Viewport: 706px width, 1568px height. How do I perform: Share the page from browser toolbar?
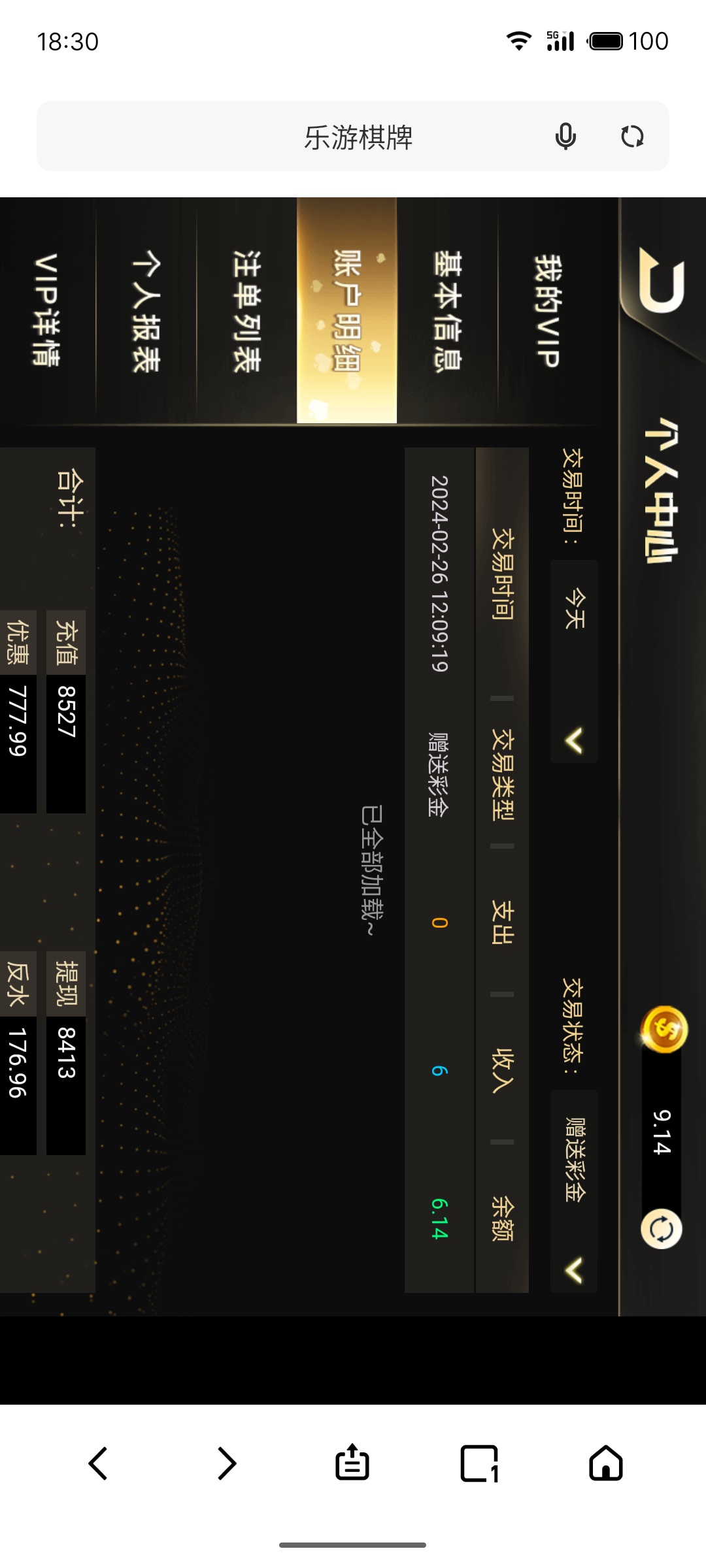pyautogui.click(x=352, y=1463)
